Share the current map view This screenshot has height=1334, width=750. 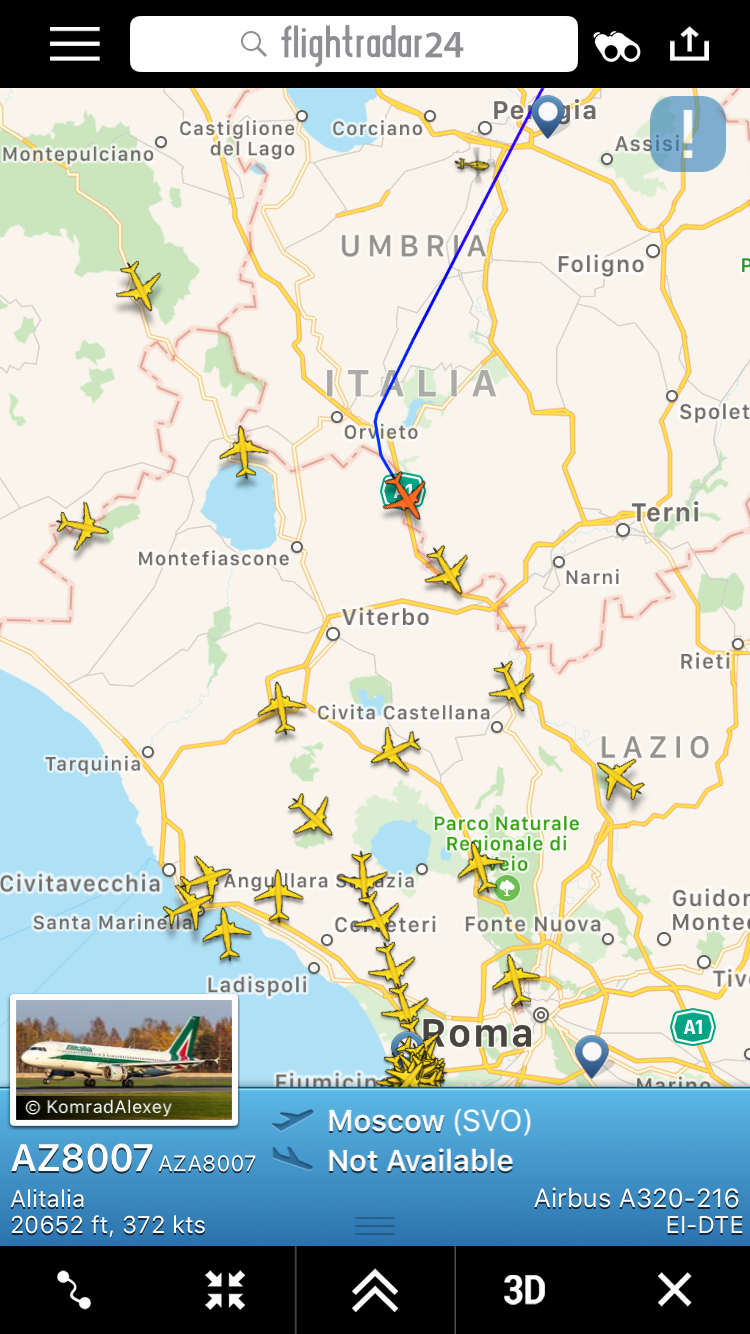pyautogui.click(x=689, y=44)
